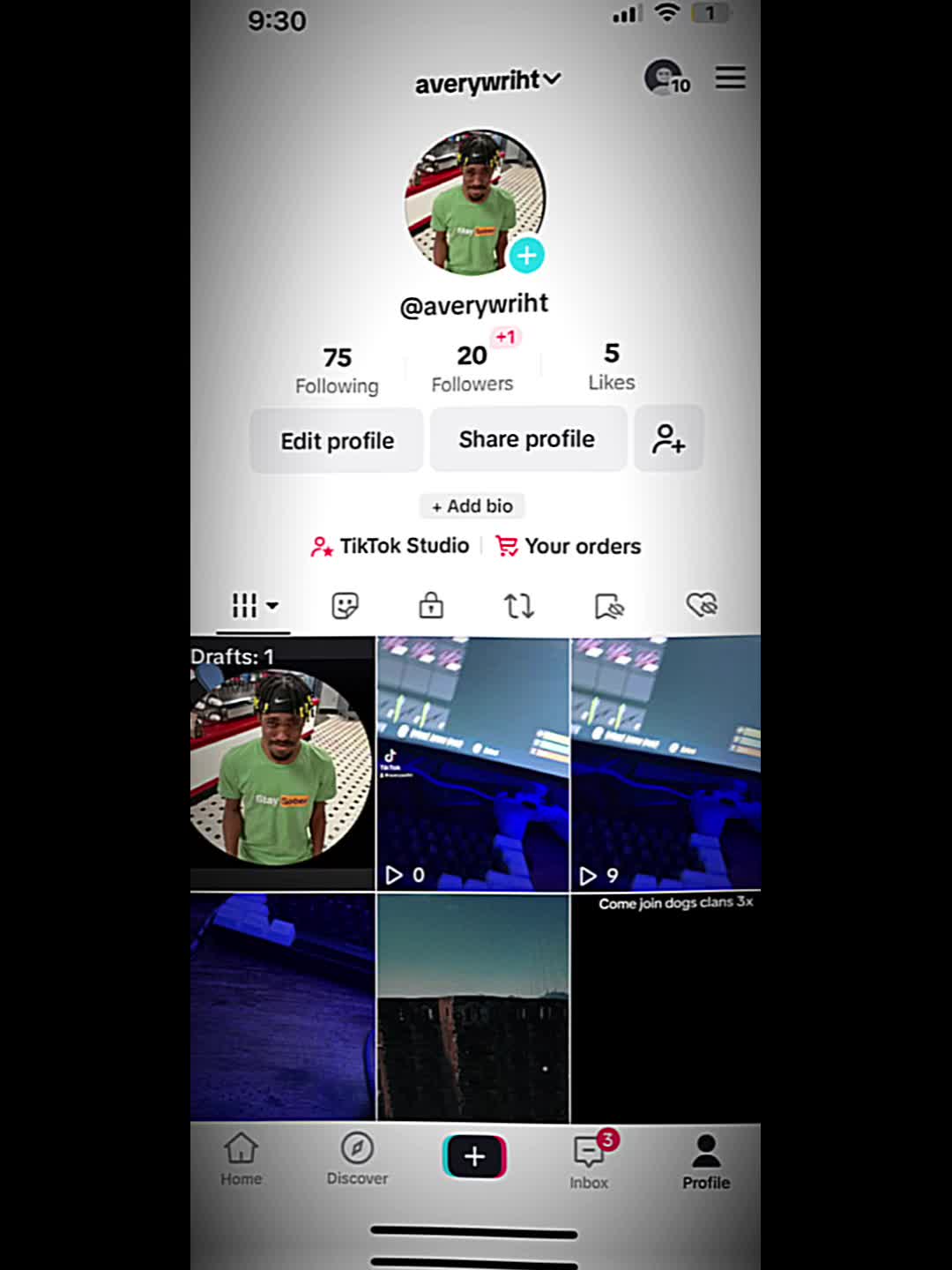Add a bio to profile
Viewport: 952px width, 1270px height.
click(472, 505)
